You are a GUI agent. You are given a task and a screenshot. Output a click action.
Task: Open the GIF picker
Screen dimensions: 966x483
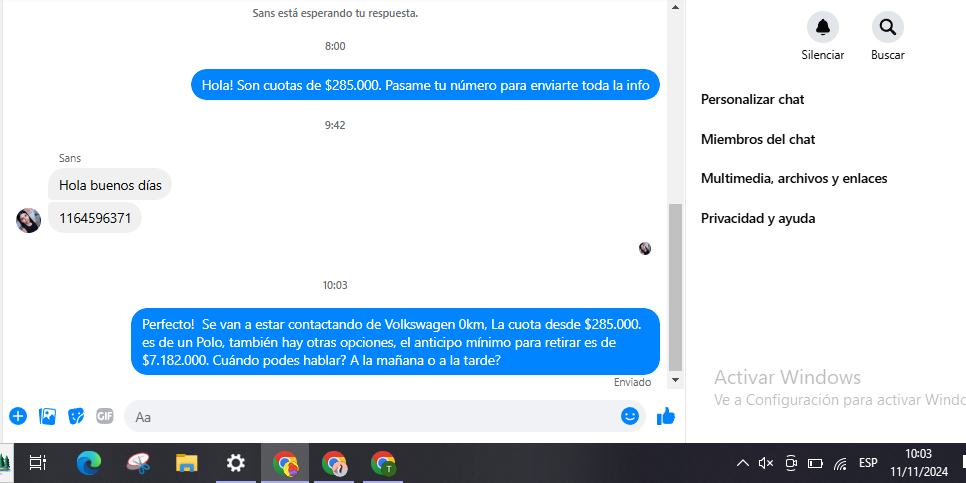click(x=105, y=416)
